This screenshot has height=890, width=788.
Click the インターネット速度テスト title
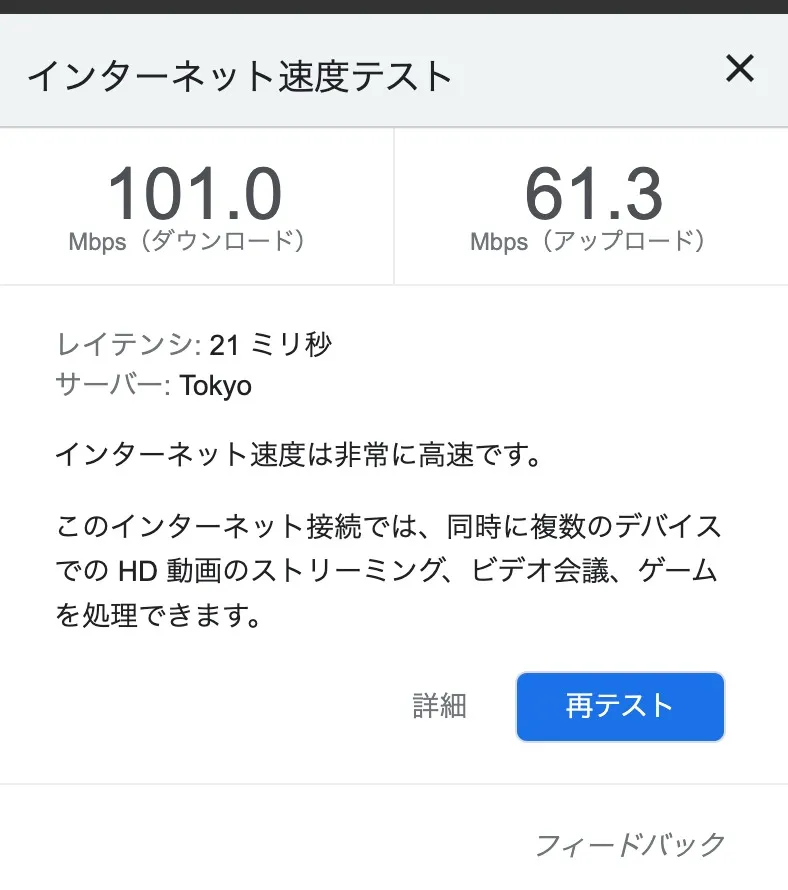coord(242,72)
